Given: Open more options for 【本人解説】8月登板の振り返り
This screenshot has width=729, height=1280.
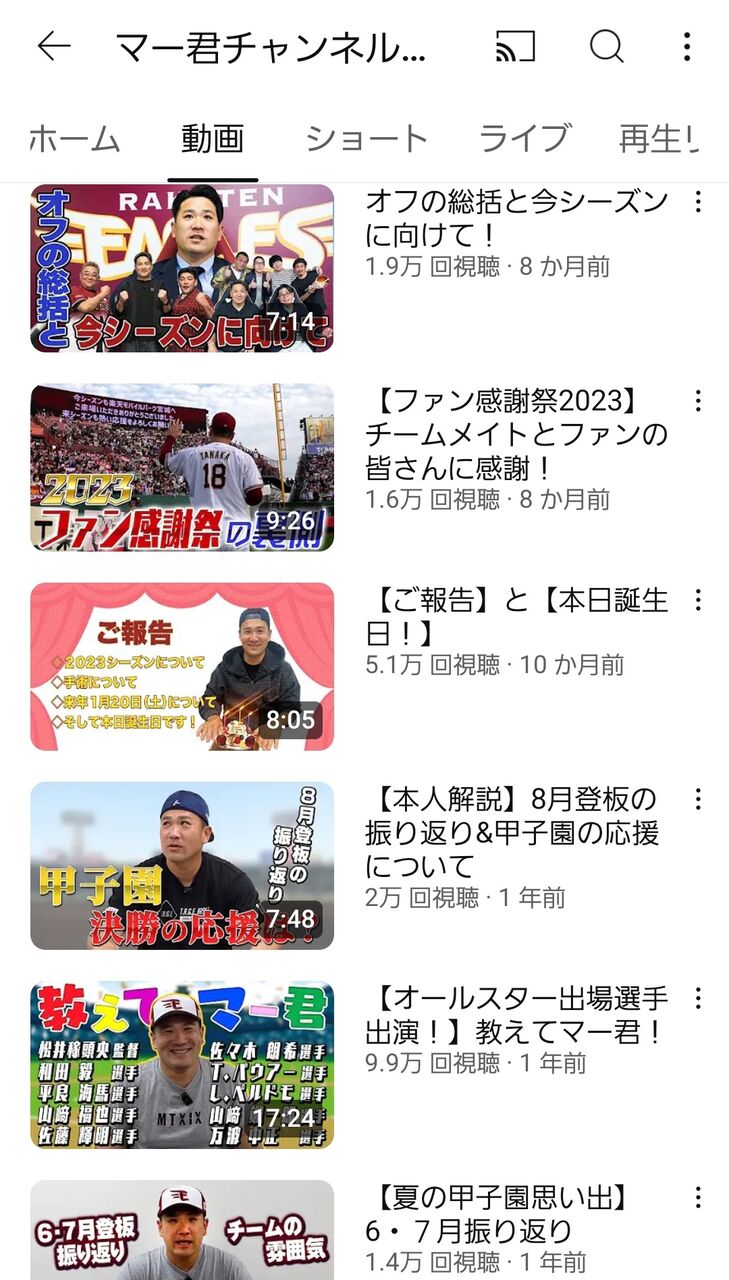Looking at the screenshot, I should [x=698, y=799].
